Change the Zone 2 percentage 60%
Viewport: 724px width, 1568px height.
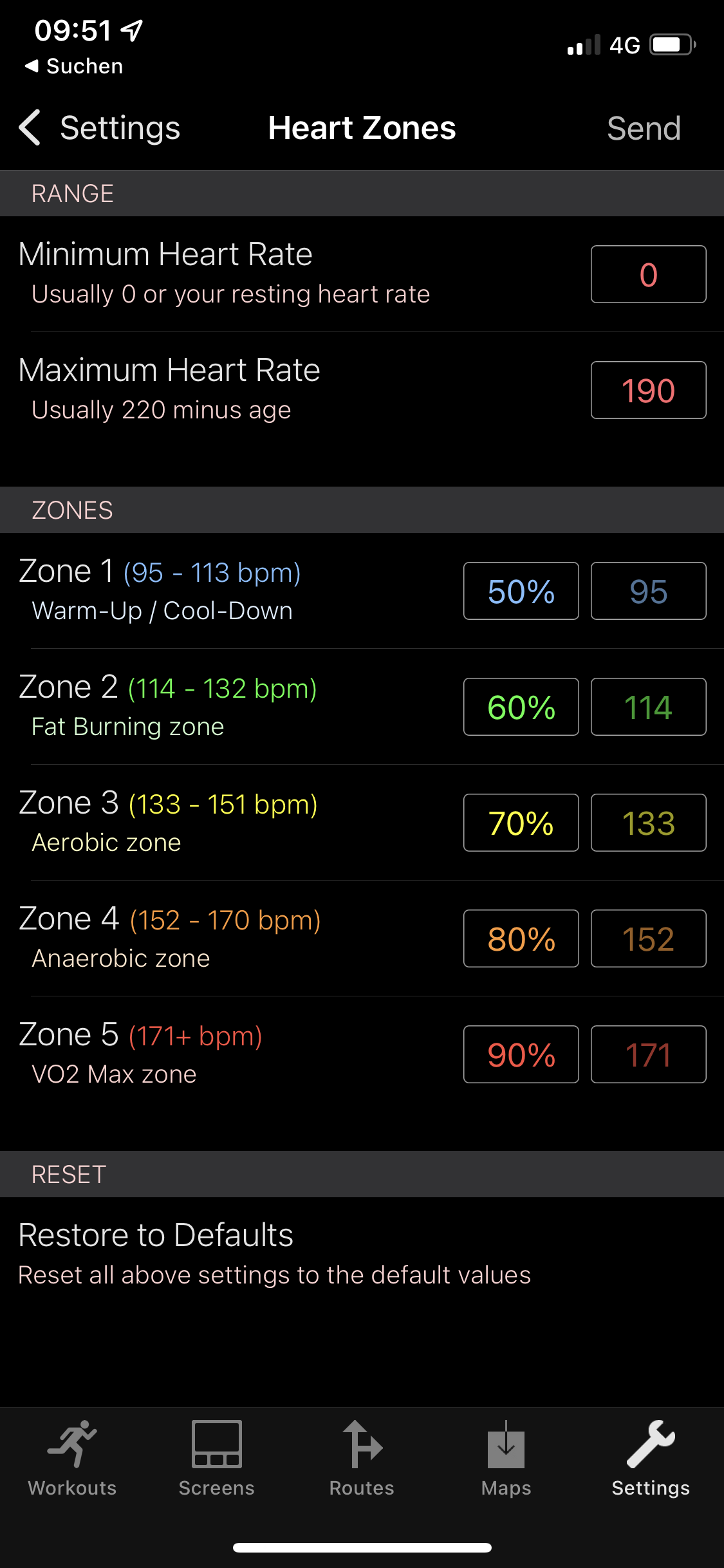[x=521, y=707]
